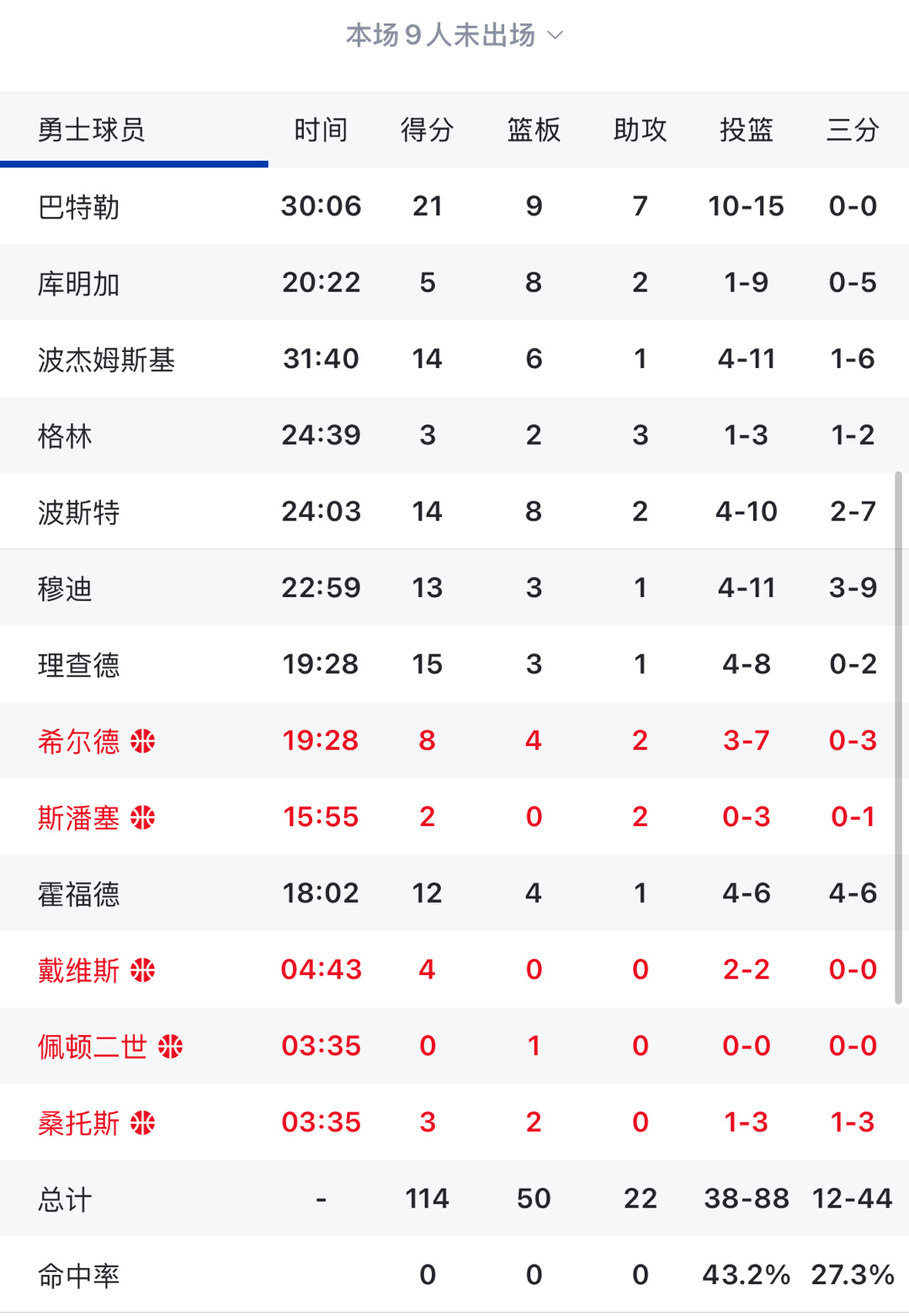View 穆迪's player info
This screenshot has height=1316, width=909.
click(64, 589)
